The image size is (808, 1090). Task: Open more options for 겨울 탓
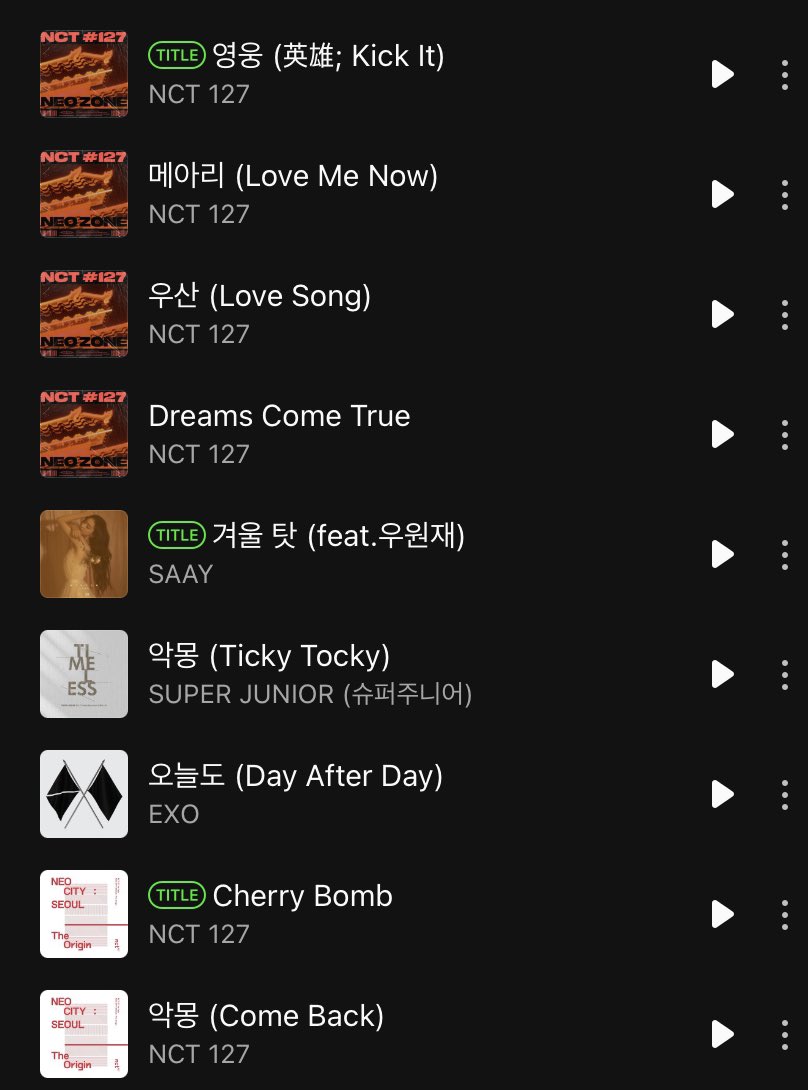pos(785,554)
